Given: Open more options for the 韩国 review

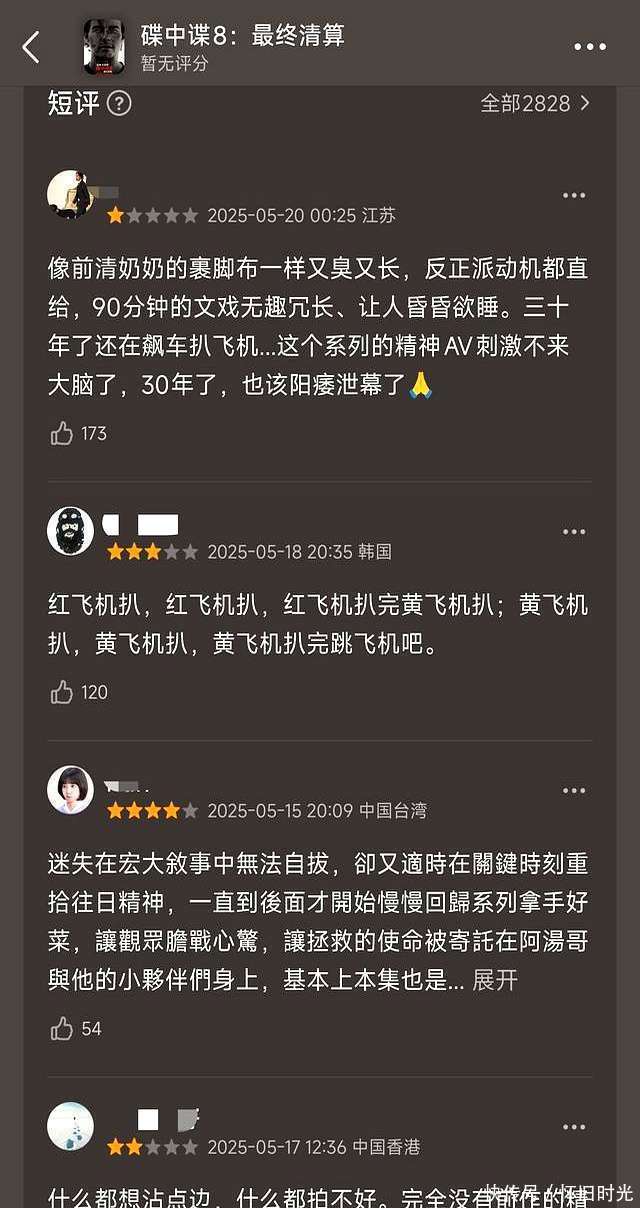Looking at the screenshot, I should point(574,532).
